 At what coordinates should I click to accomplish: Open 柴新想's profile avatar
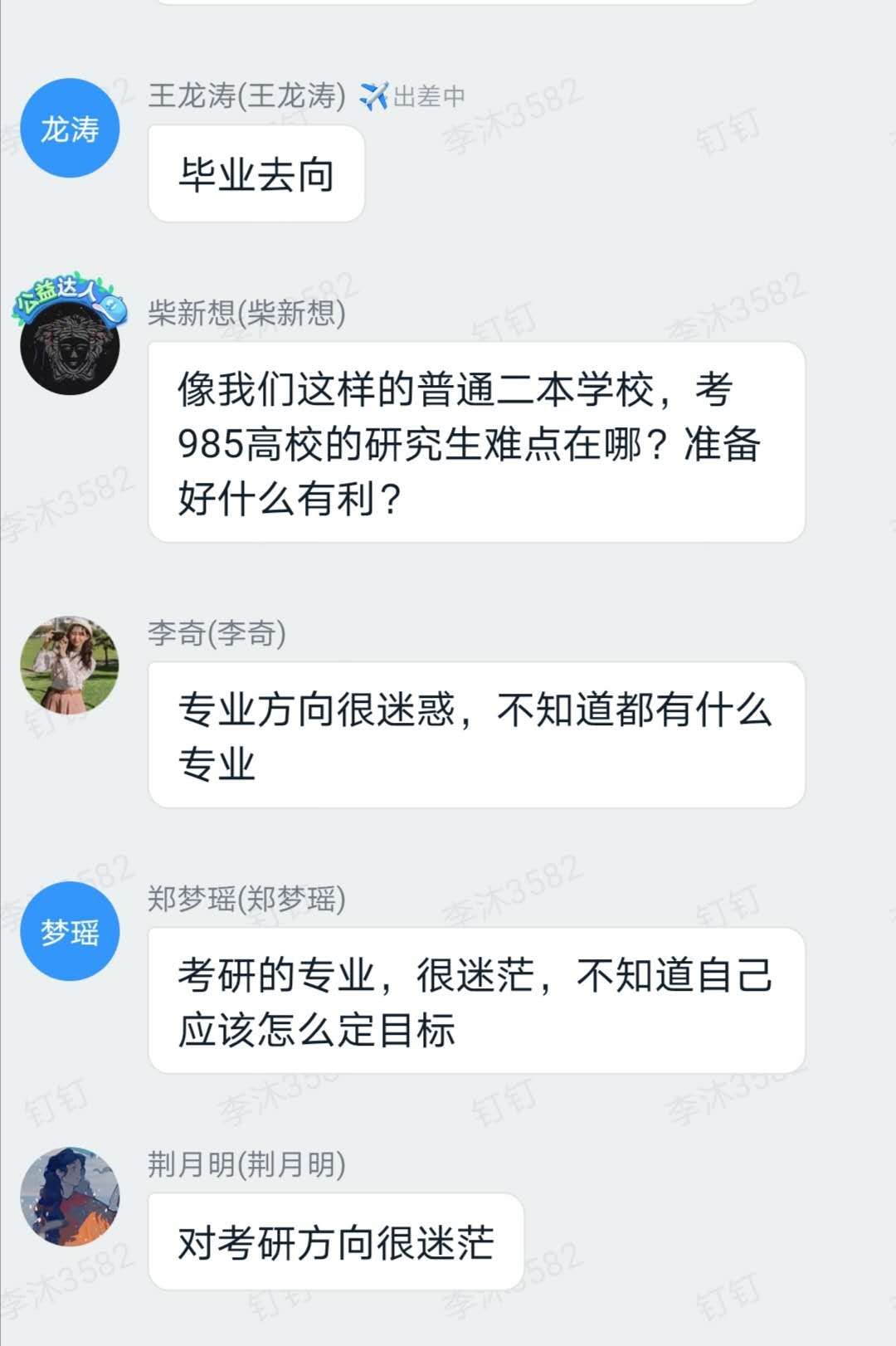pos(70,344)
